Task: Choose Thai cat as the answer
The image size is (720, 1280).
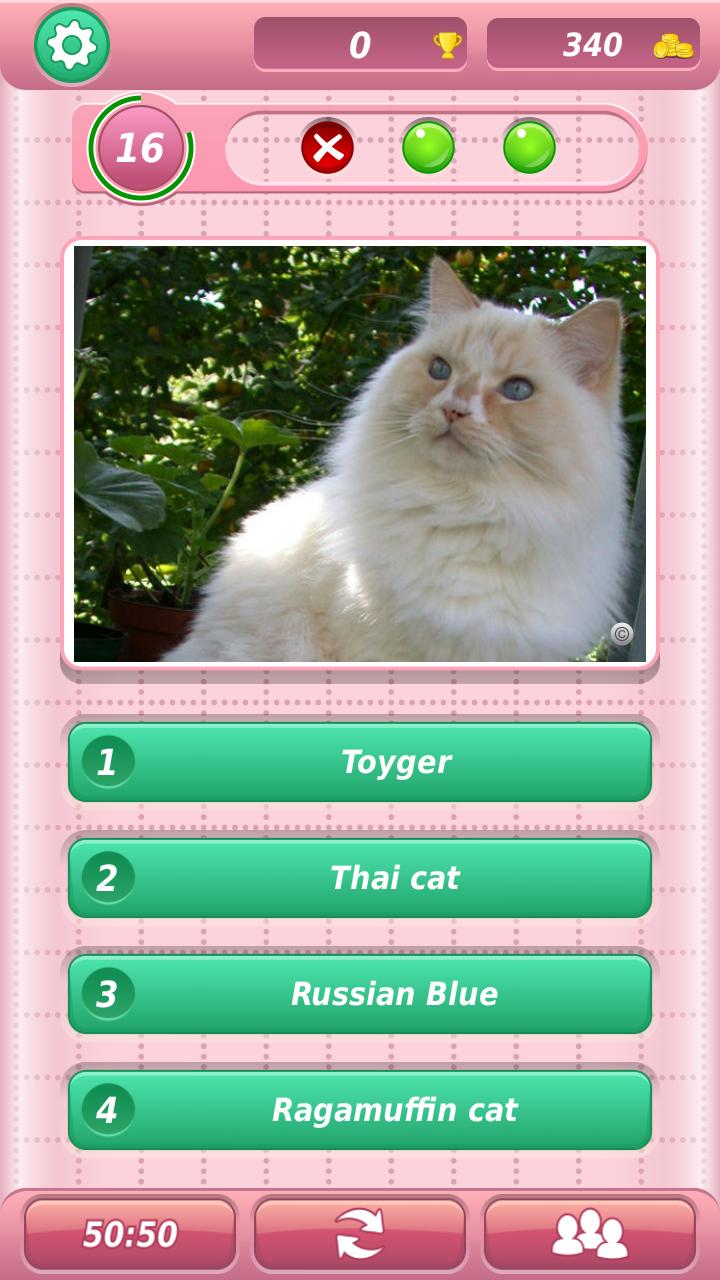Action: (x=360, y=878)
